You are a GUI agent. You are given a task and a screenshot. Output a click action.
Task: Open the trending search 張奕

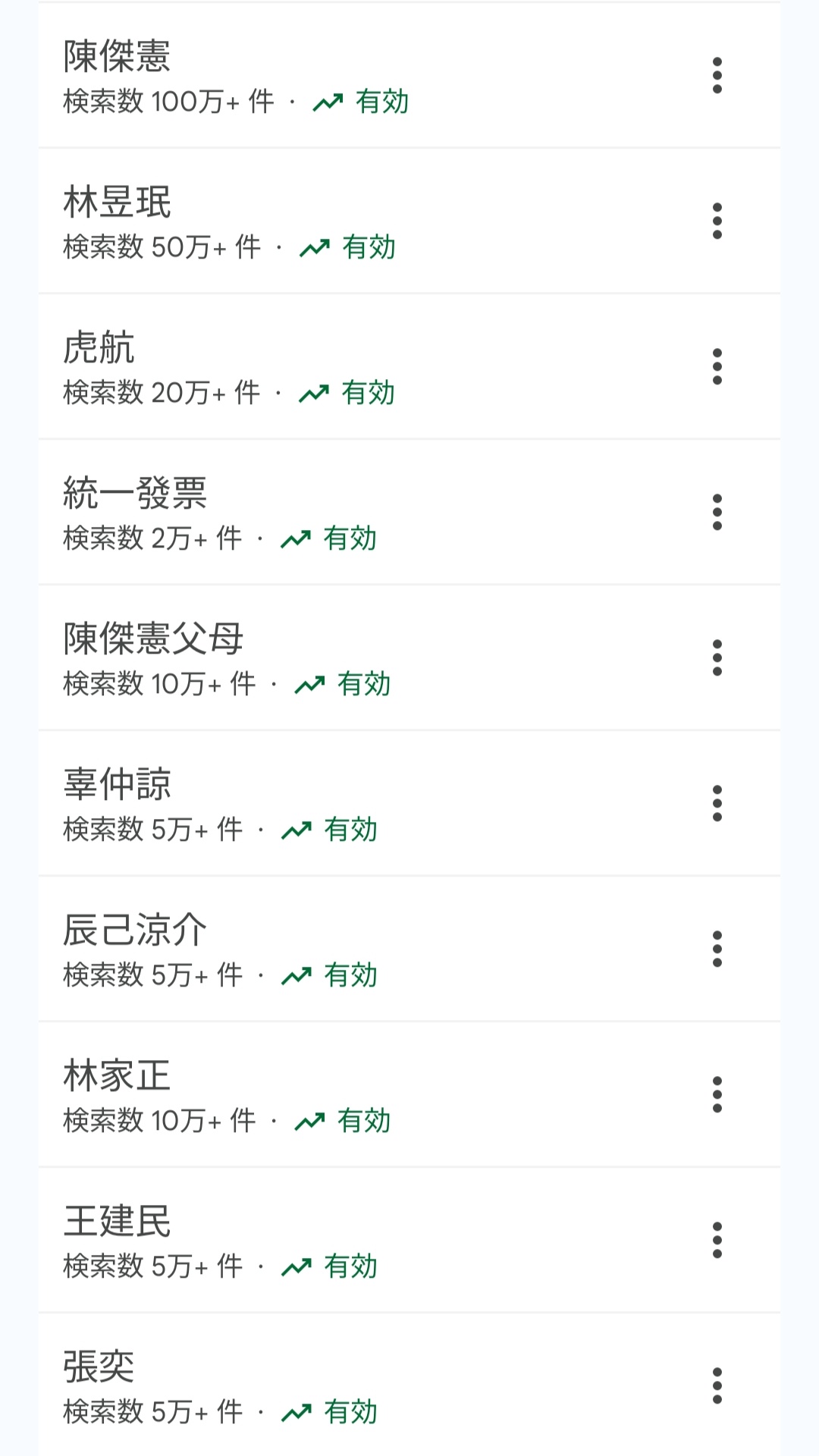(99, 1368)
